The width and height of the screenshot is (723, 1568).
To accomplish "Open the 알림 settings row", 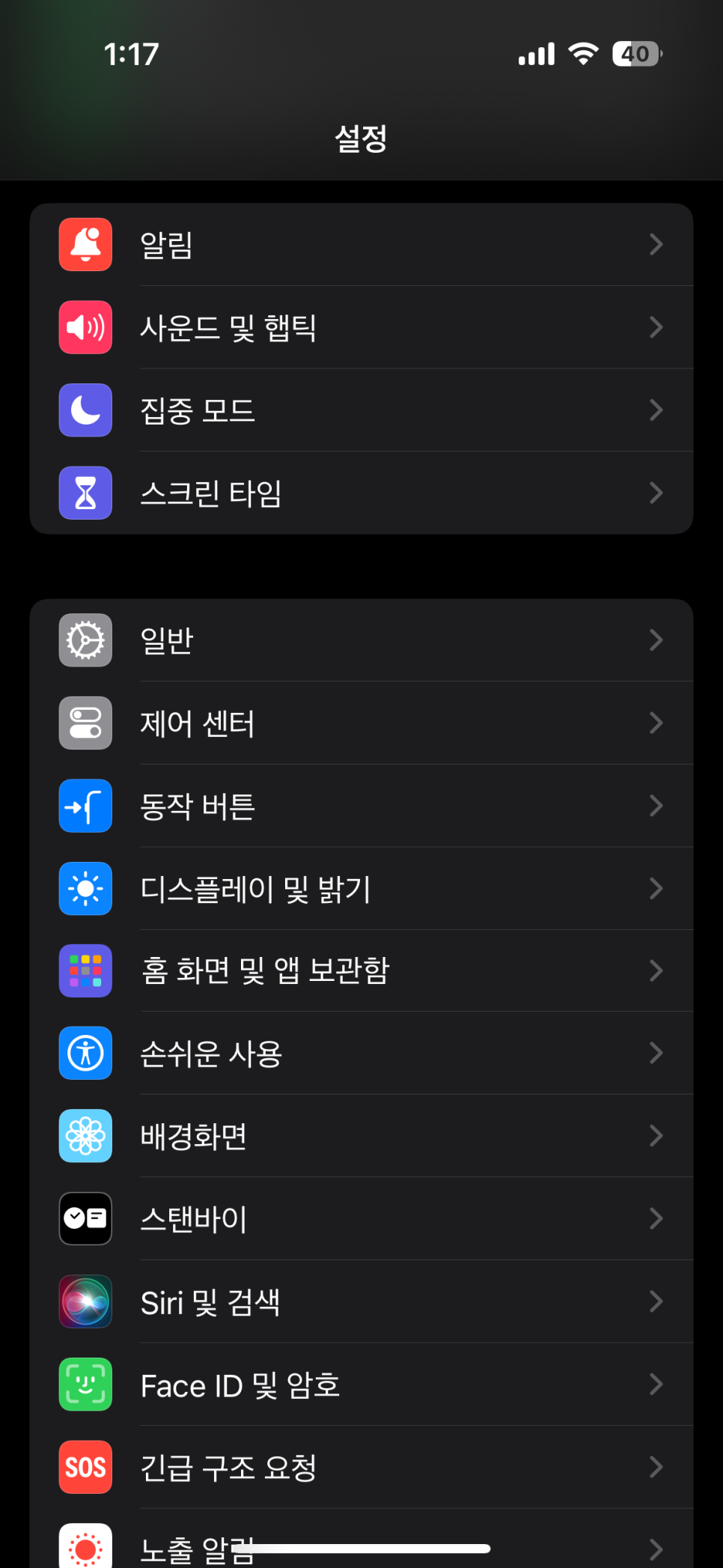I will (x=361, y=244).
